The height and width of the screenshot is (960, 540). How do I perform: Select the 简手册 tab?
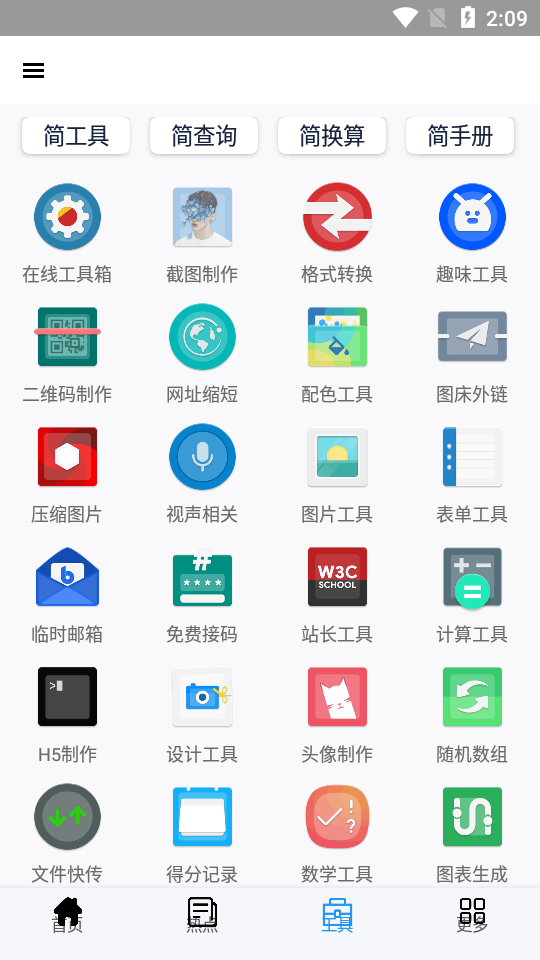click(460, 136)
